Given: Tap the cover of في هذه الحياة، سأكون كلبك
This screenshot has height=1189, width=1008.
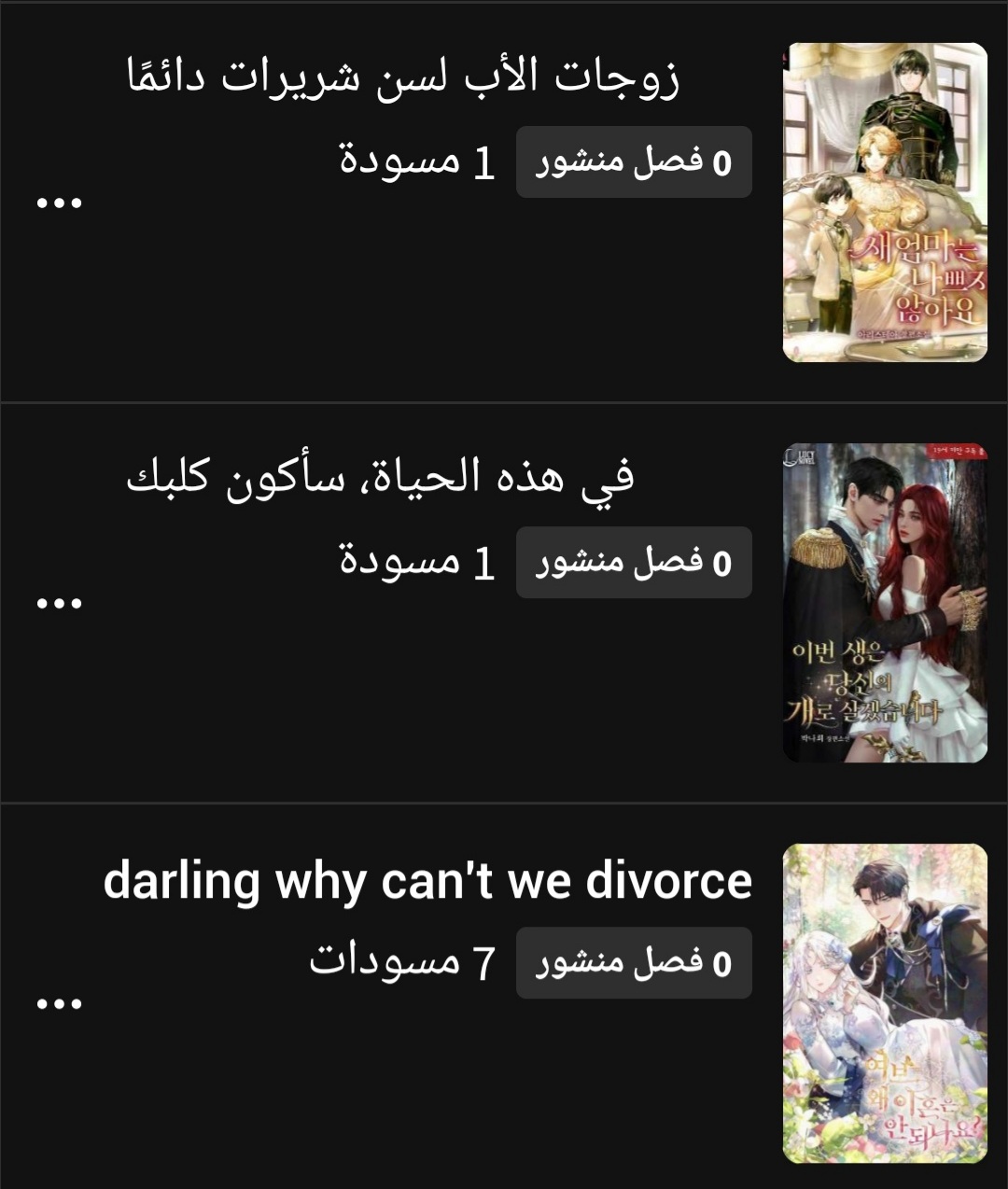Looking at the screenshot, I should 884,603.
